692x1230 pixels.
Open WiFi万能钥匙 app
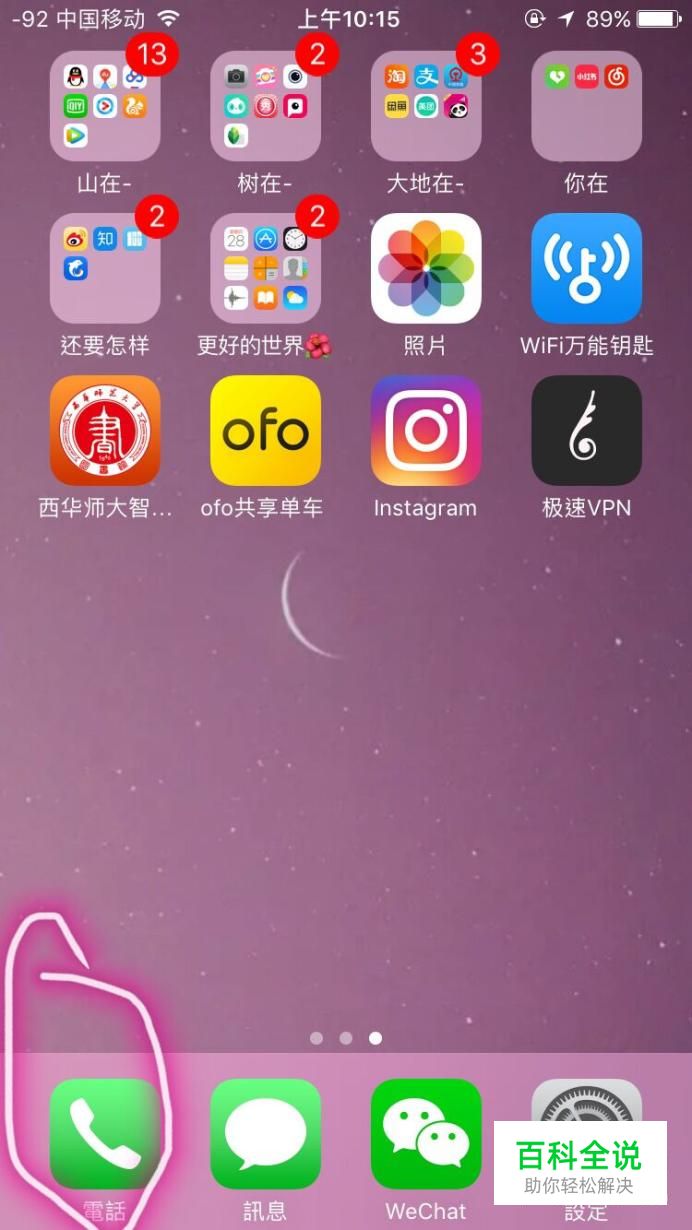[586, 268]
